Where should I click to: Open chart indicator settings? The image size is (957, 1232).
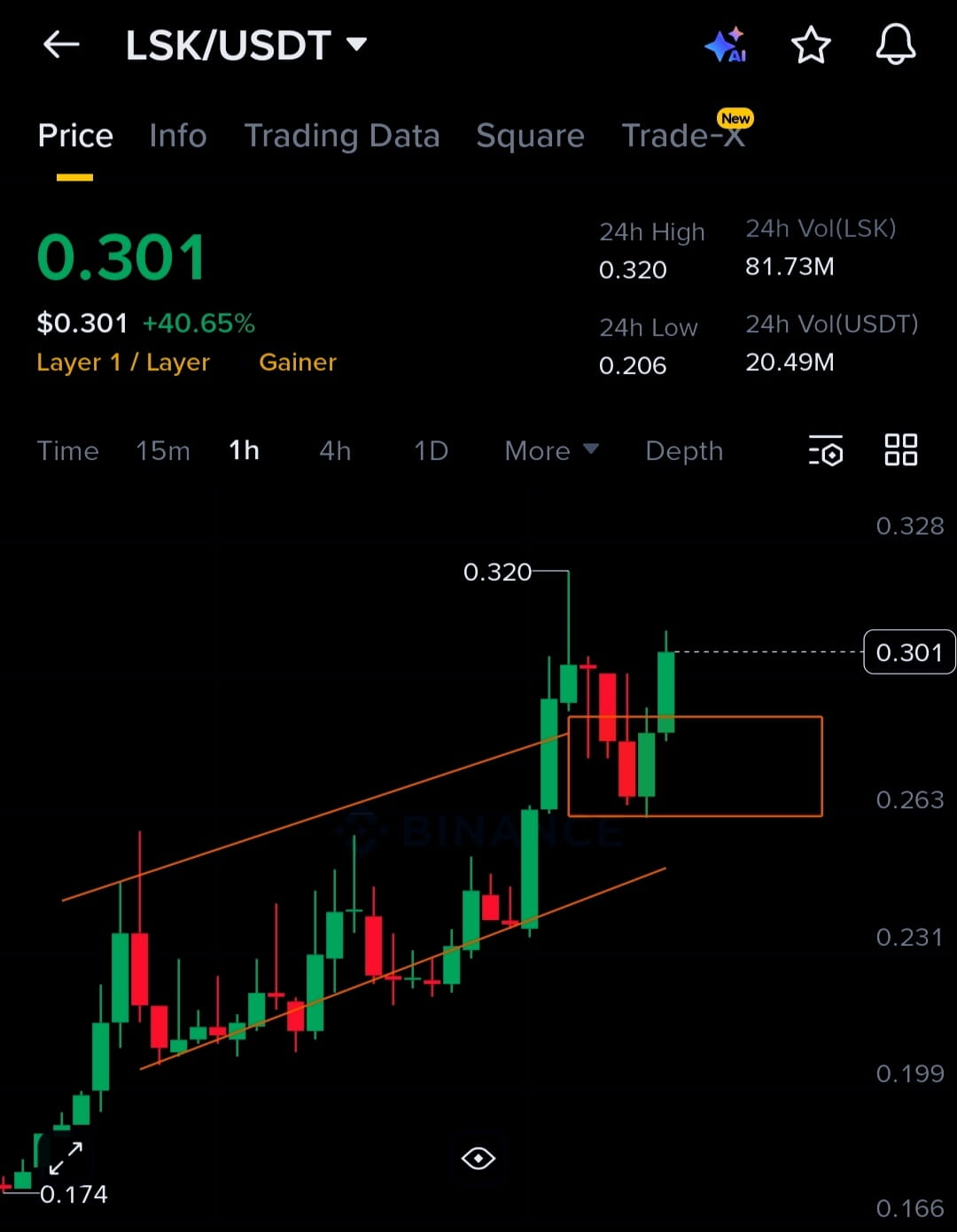[825, 450]
